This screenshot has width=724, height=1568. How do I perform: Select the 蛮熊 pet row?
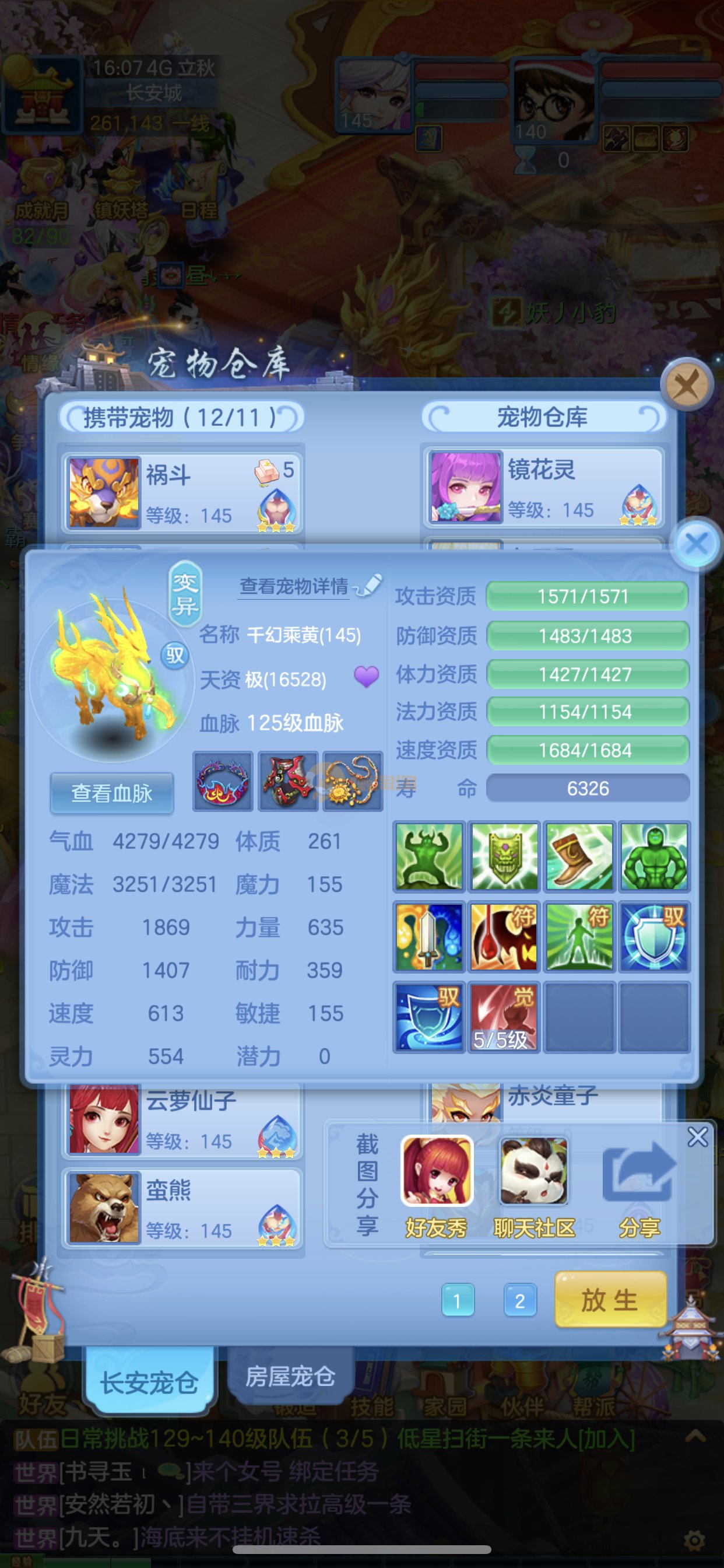pos(182,1207)
